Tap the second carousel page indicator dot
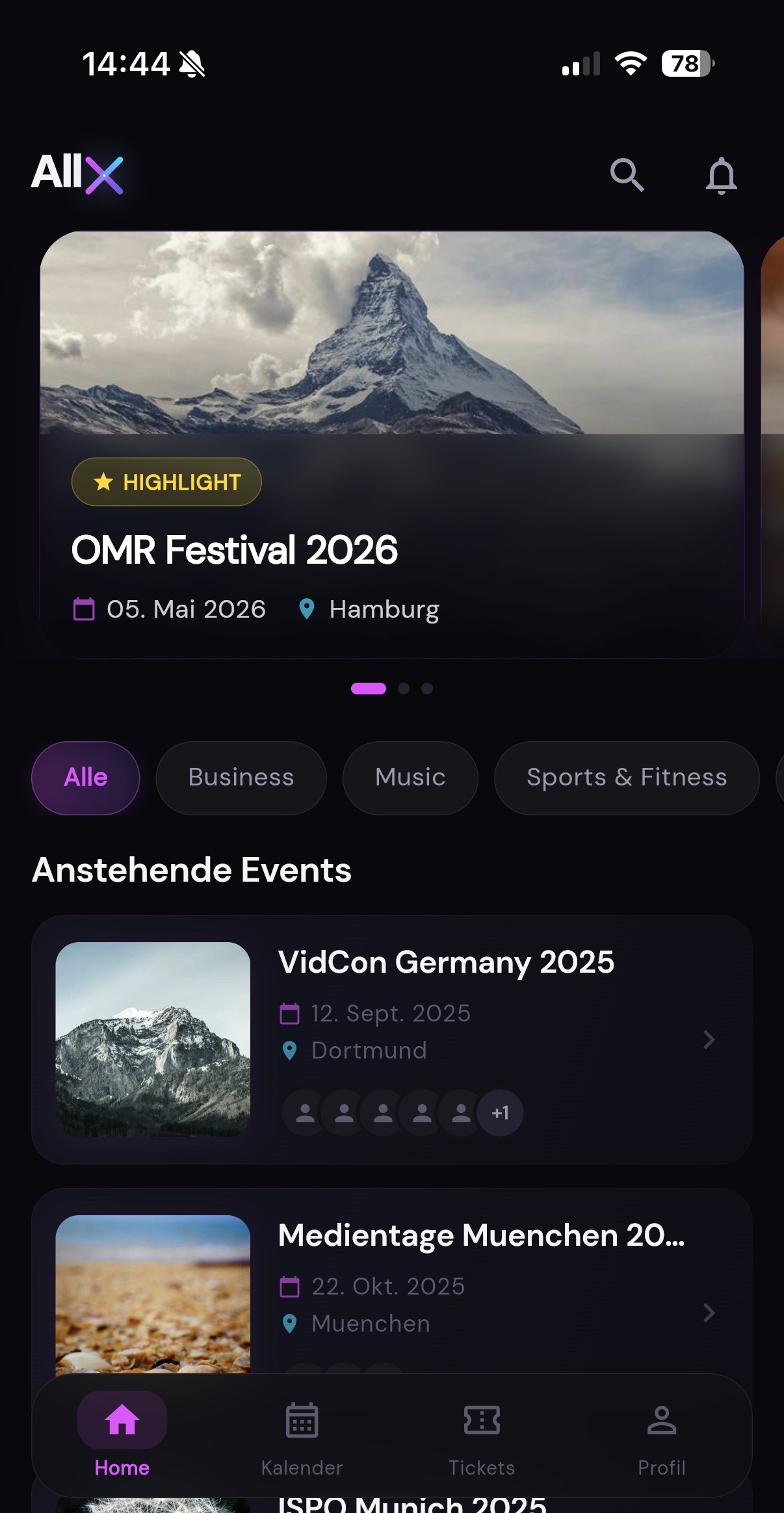784x1513 pixels. [x=402, y=689]
